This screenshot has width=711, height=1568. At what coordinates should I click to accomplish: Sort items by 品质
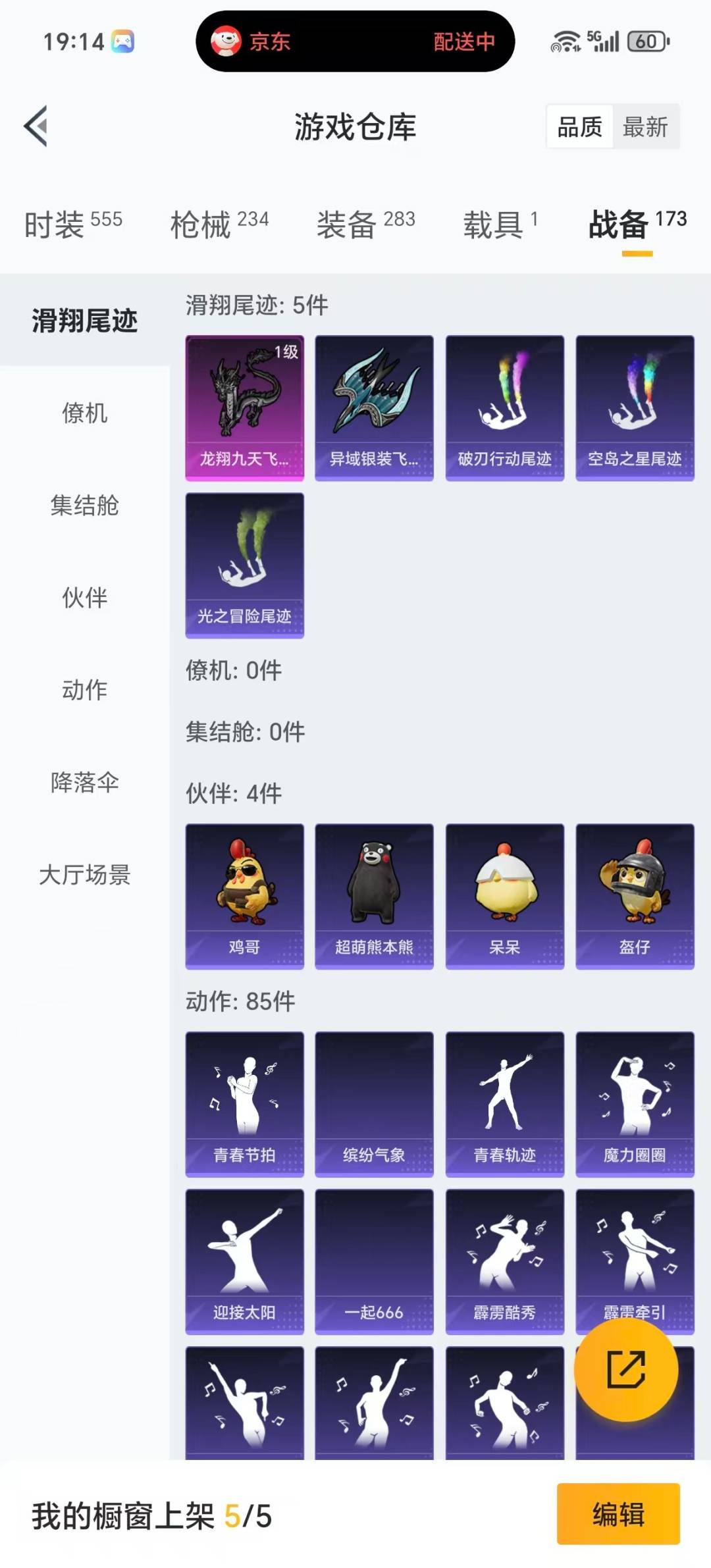pyautogui.click(x=578, y=127)
